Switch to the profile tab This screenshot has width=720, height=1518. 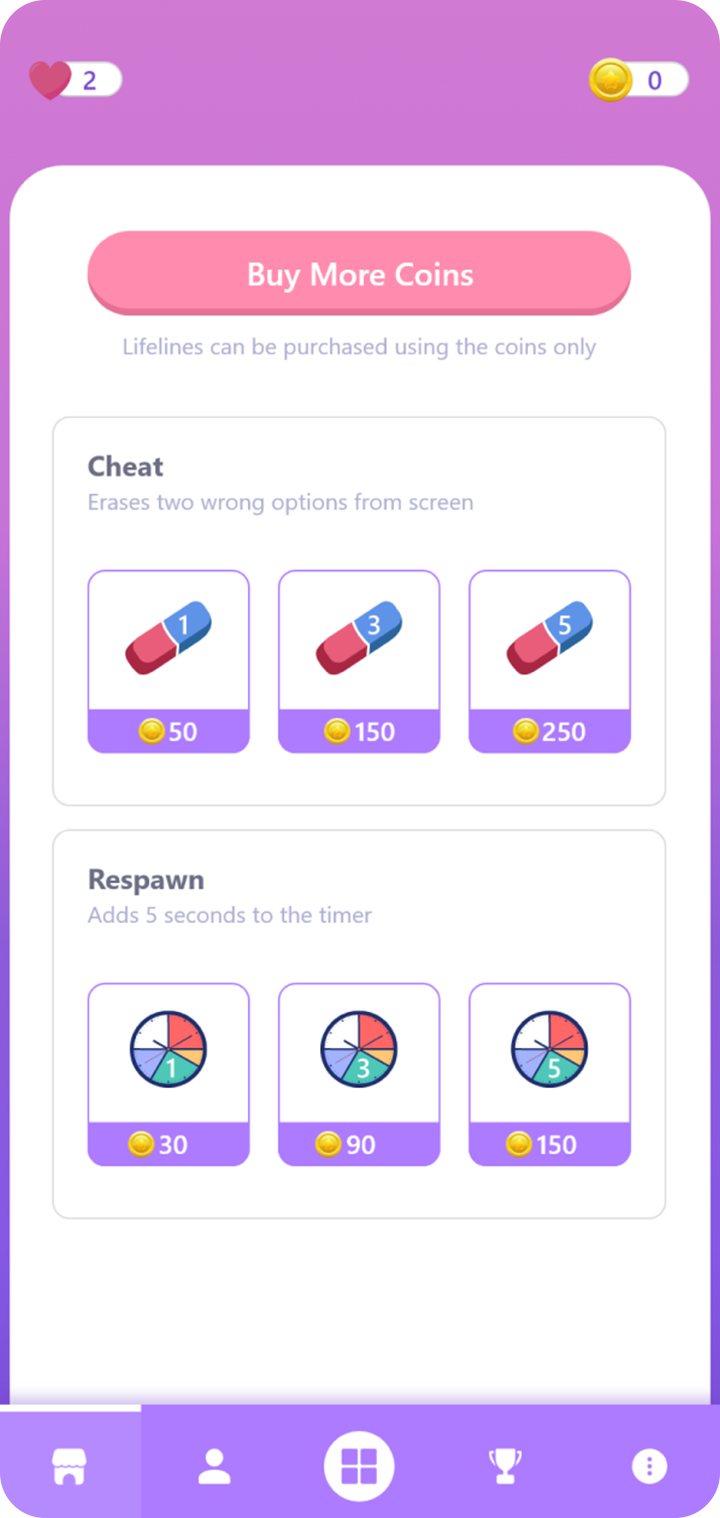tap(214, 1467)
